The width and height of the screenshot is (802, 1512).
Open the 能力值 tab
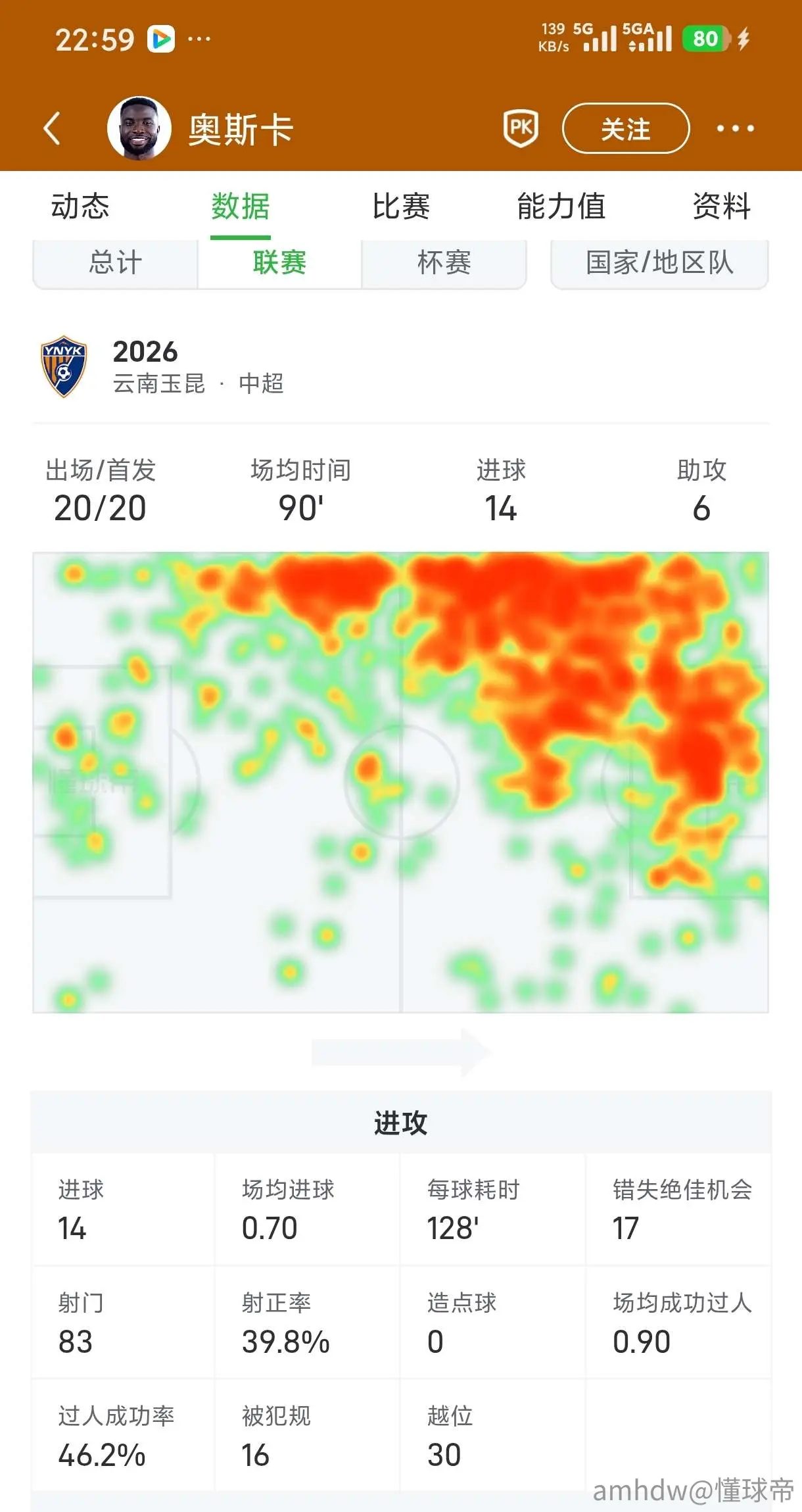(561, 206)
